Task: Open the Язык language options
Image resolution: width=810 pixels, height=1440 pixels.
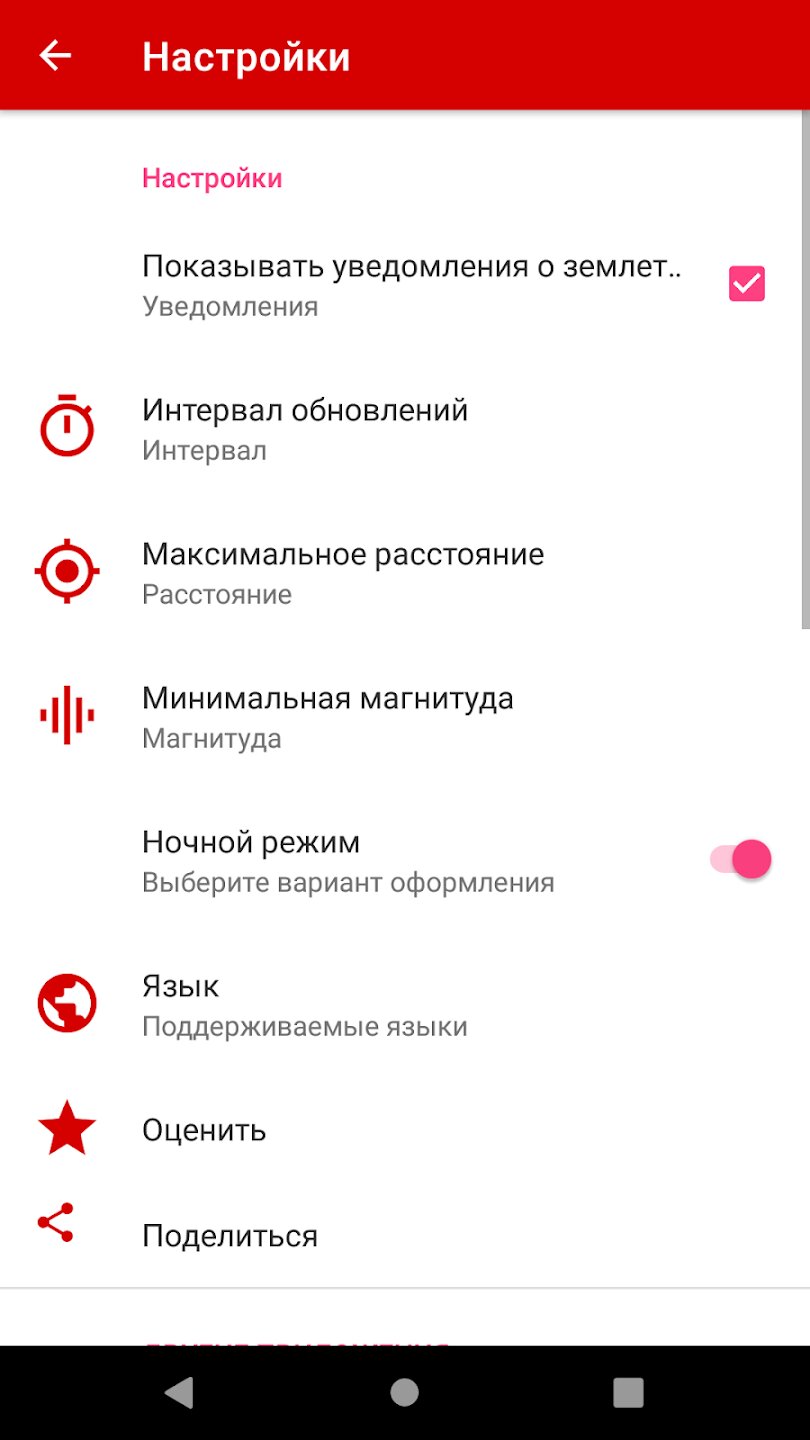Action: click(x=304, y=1004)
